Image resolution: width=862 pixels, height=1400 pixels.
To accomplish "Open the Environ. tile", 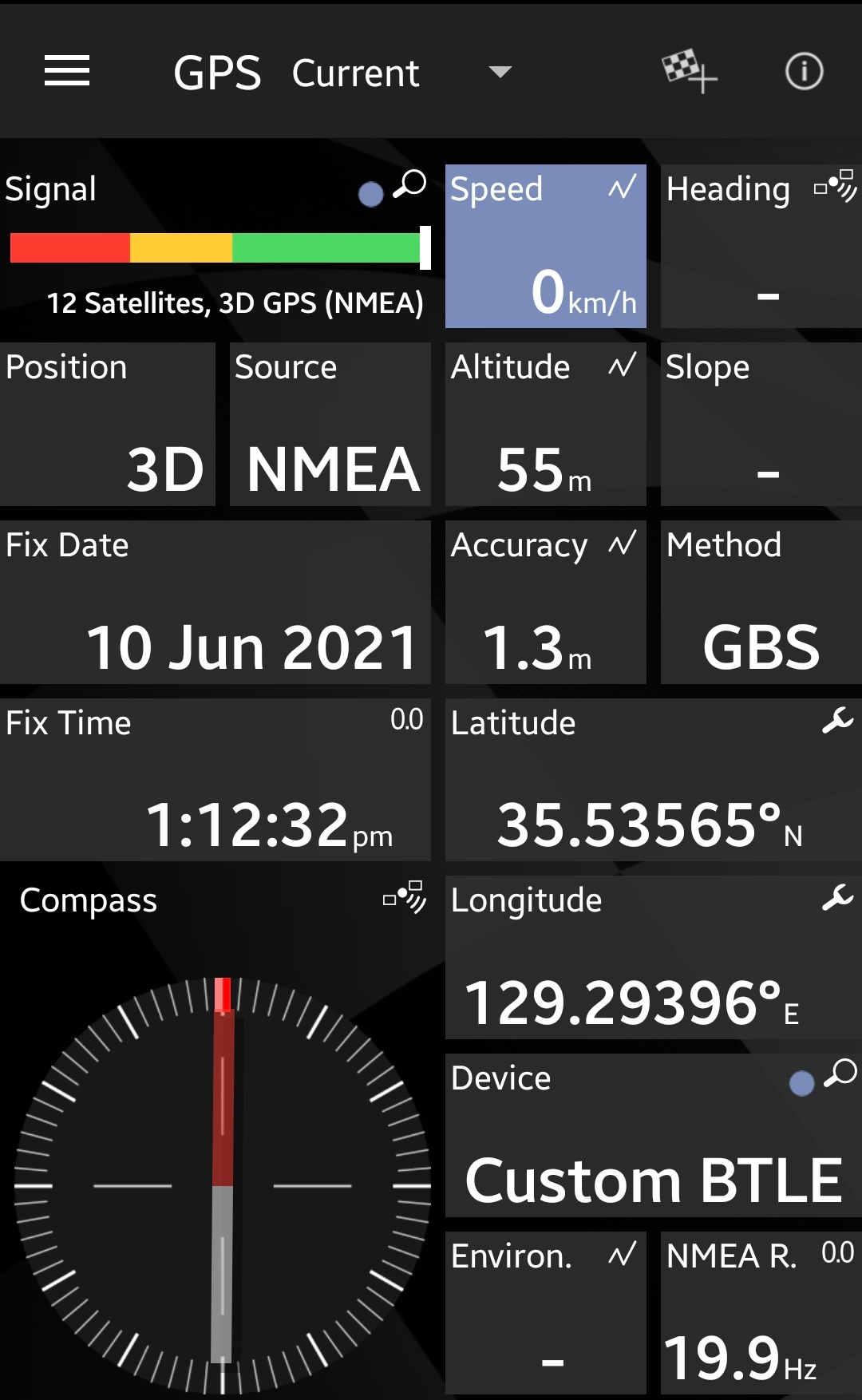I will tap(546, 1313).
